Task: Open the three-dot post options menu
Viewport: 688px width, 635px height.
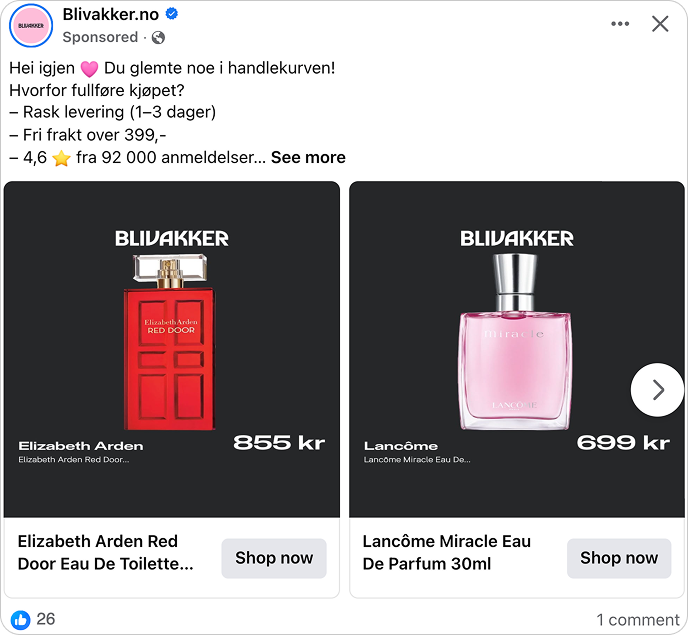Action: [620, 24]
